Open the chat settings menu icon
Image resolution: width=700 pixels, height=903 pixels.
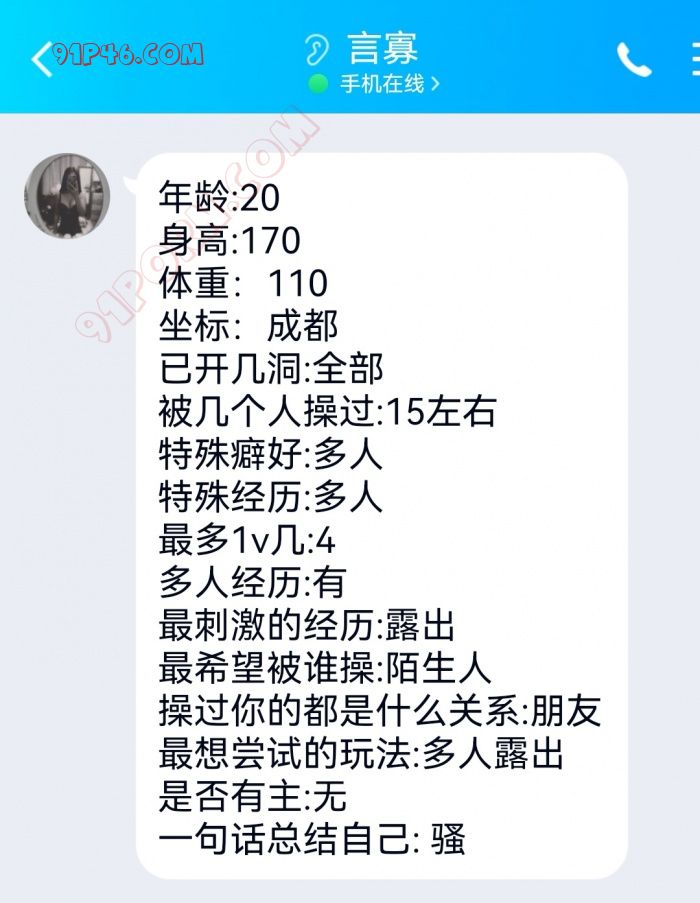click(x=693, y=60)
